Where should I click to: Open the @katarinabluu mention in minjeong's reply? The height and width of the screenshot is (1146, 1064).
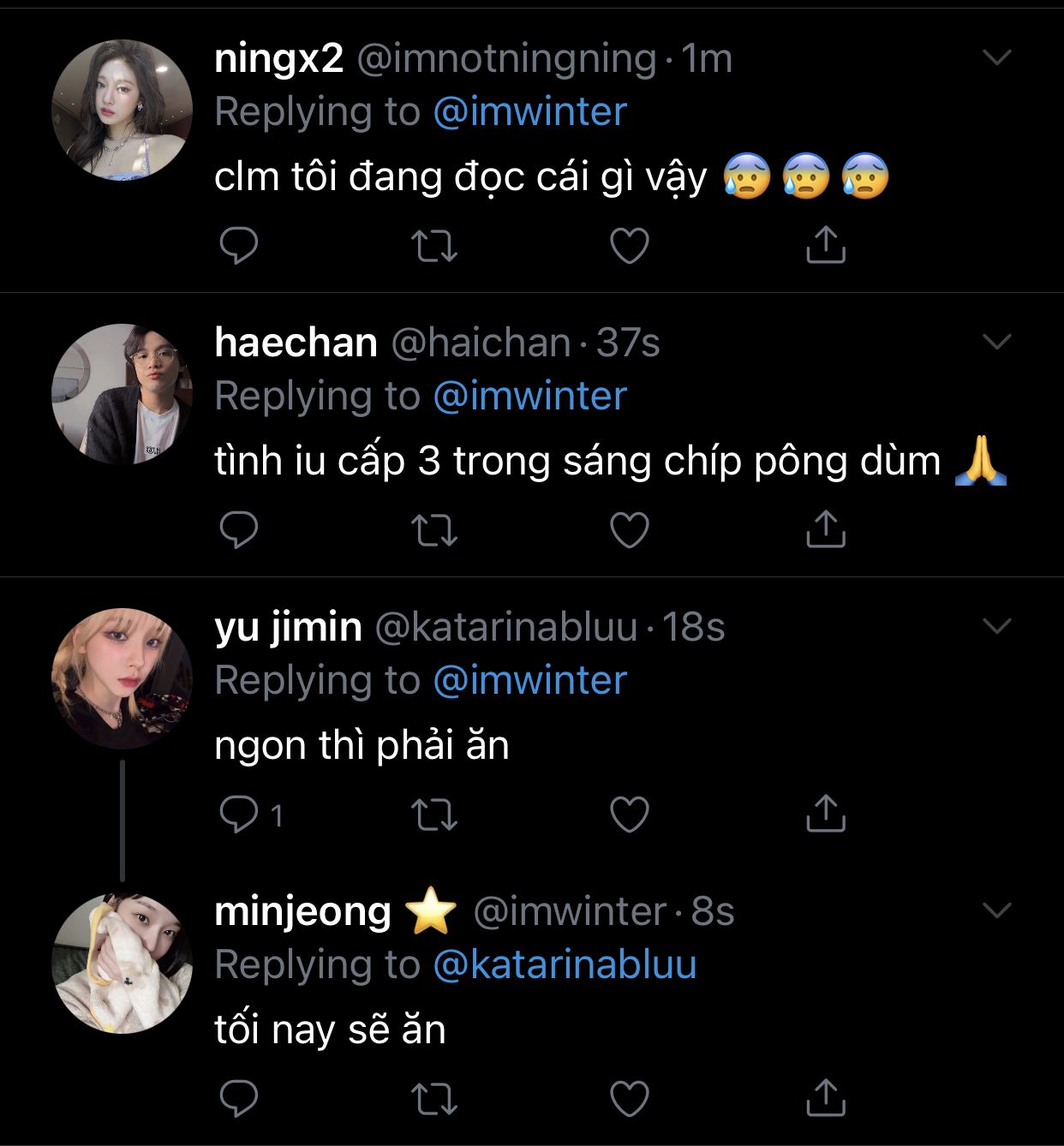565,965
